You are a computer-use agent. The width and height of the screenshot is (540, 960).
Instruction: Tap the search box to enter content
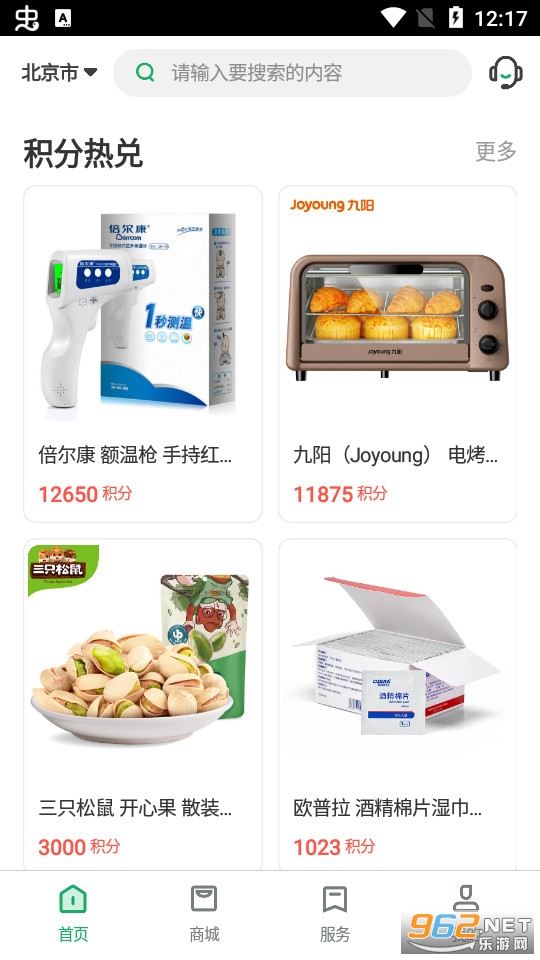[x=293, y=73]
